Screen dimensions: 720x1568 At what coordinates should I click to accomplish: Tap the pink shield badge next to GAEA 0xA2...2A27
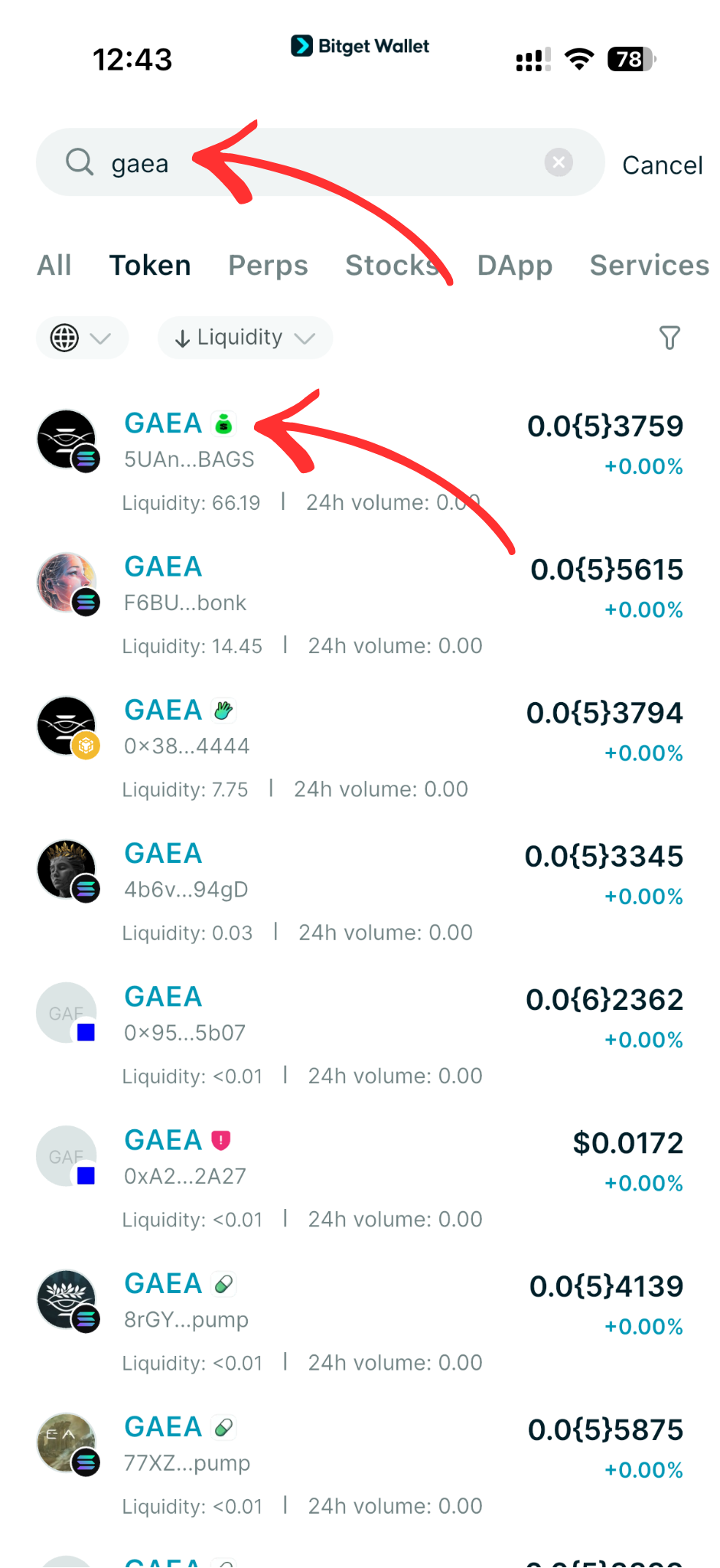[221, 1139]
